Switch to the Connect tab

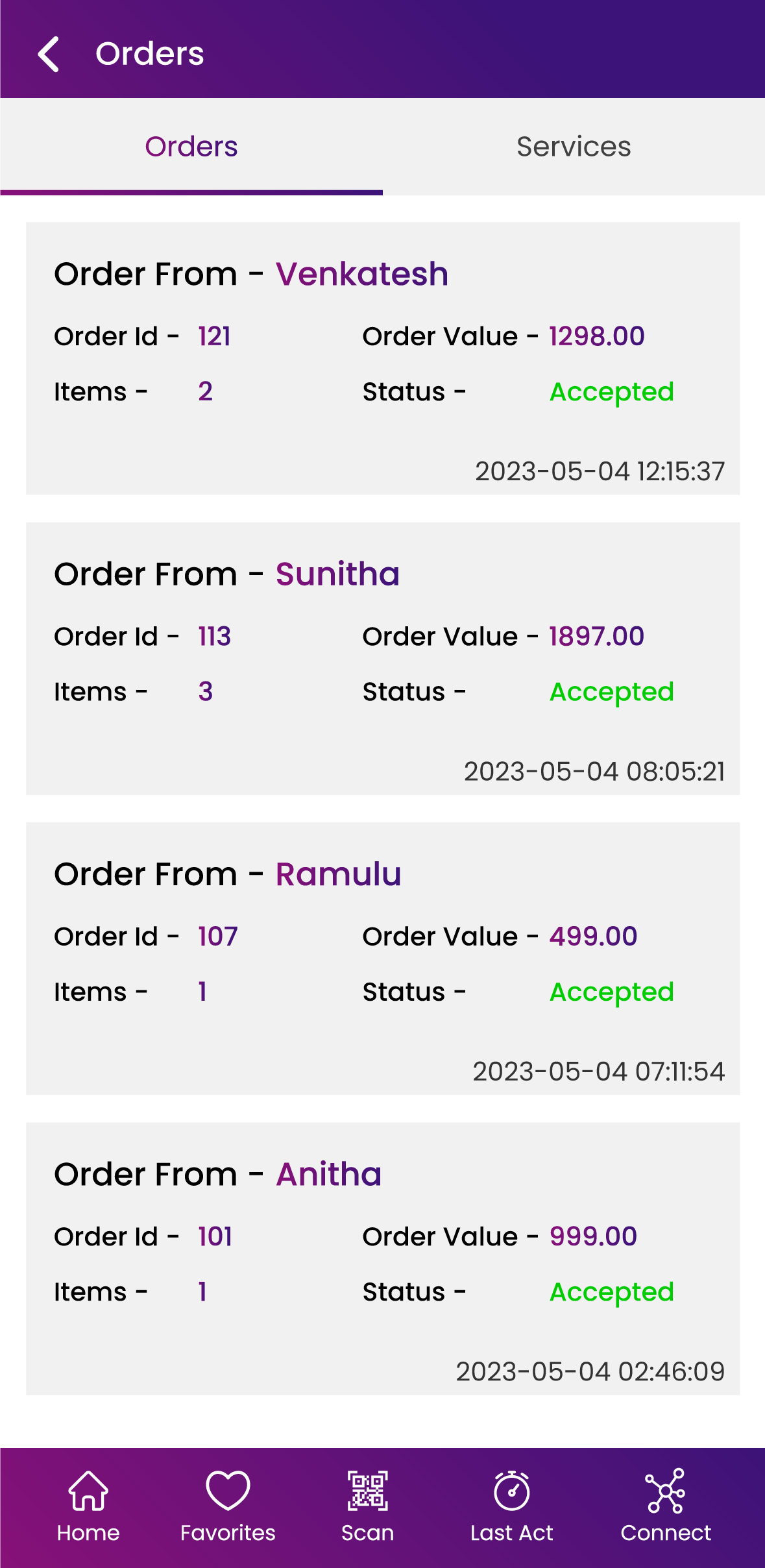tap(666, 1507)
